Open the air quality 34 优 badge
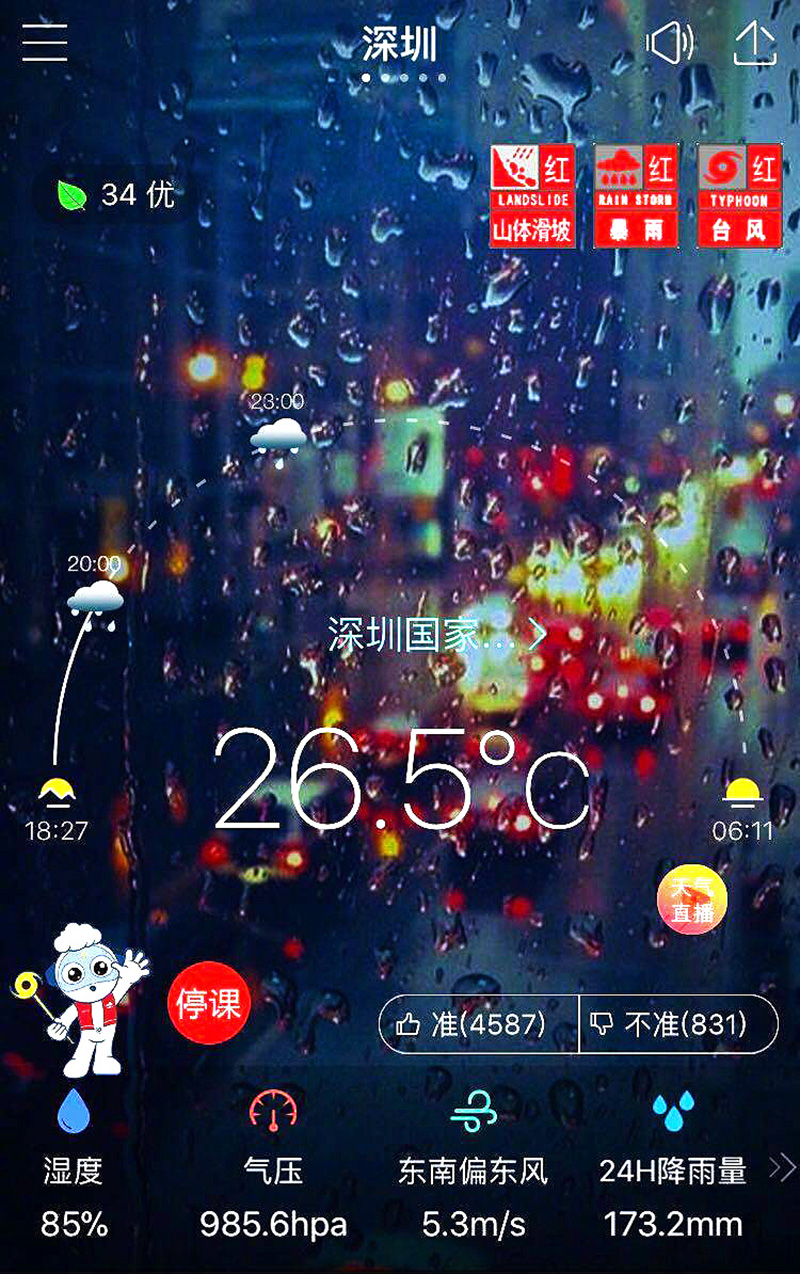The image size is (800, 1274). click(117, 194)
